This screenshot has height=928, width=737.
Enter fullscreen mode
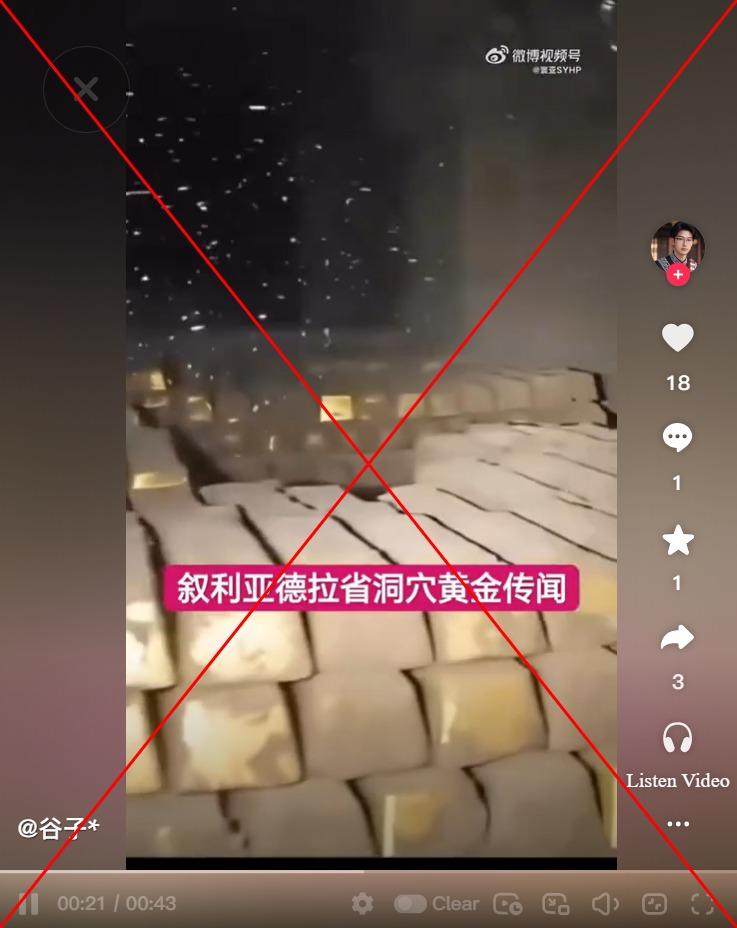(x=703, y=904)
